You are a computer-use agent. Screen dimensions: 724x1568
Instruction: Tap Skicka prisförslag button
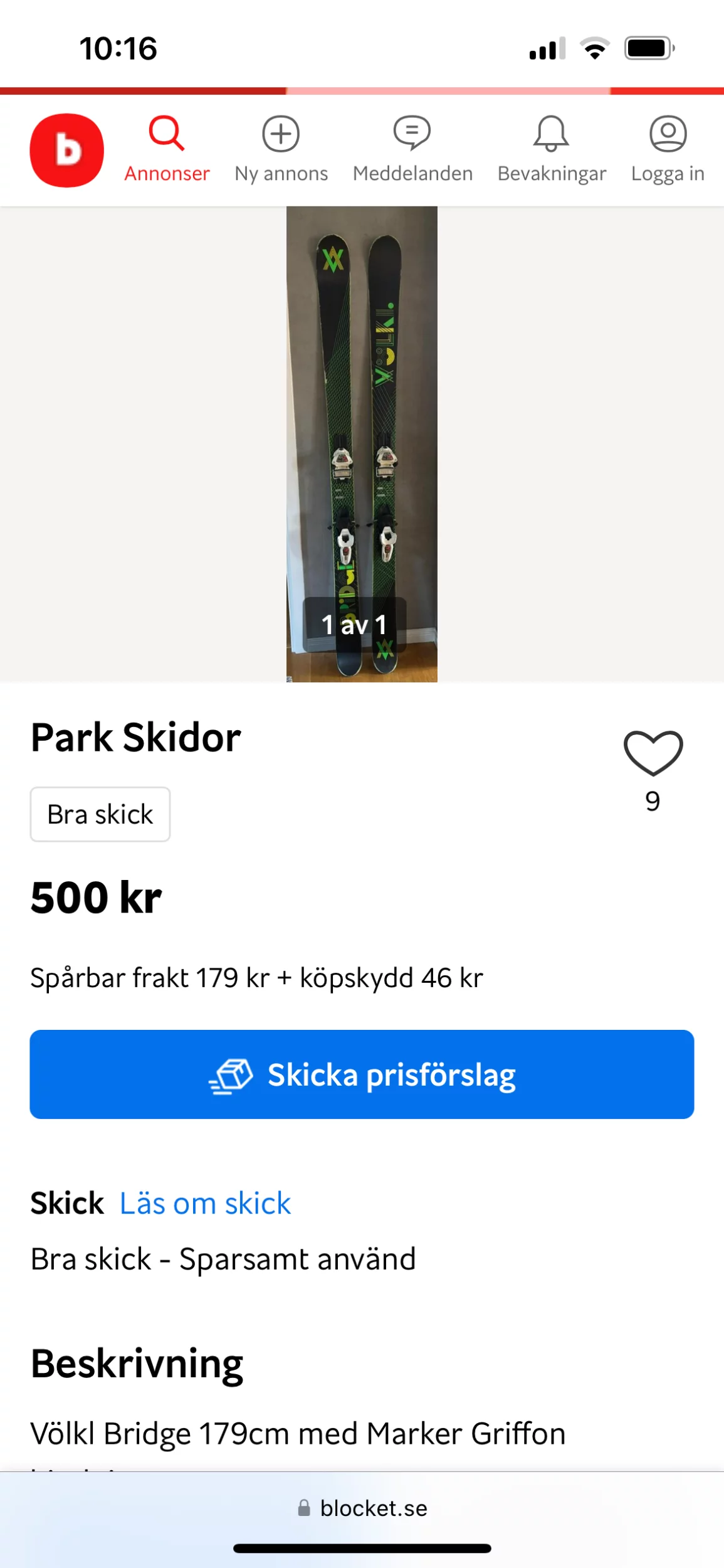(362, 1074)
